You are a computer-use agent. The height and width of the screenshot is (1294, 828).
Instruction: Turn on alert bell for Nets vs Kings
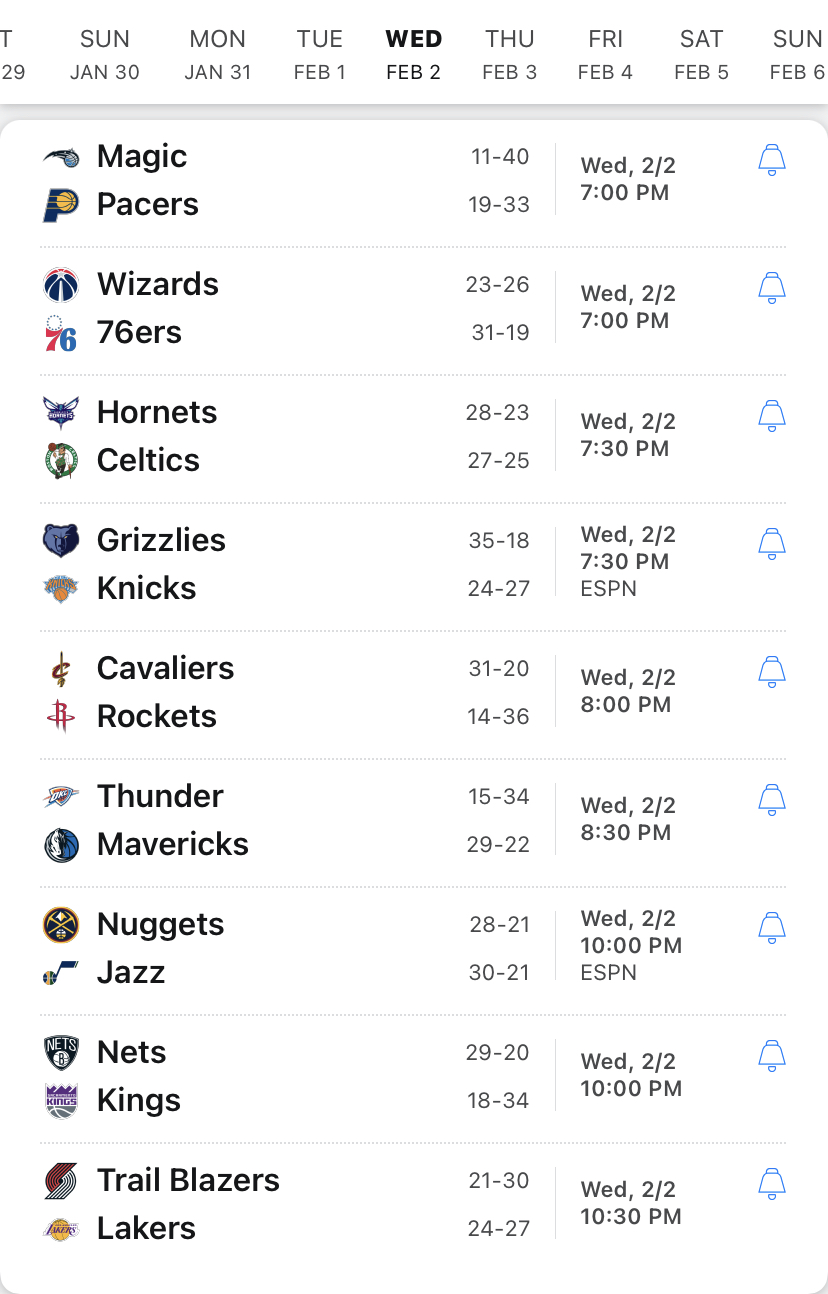click(771, 1056)
